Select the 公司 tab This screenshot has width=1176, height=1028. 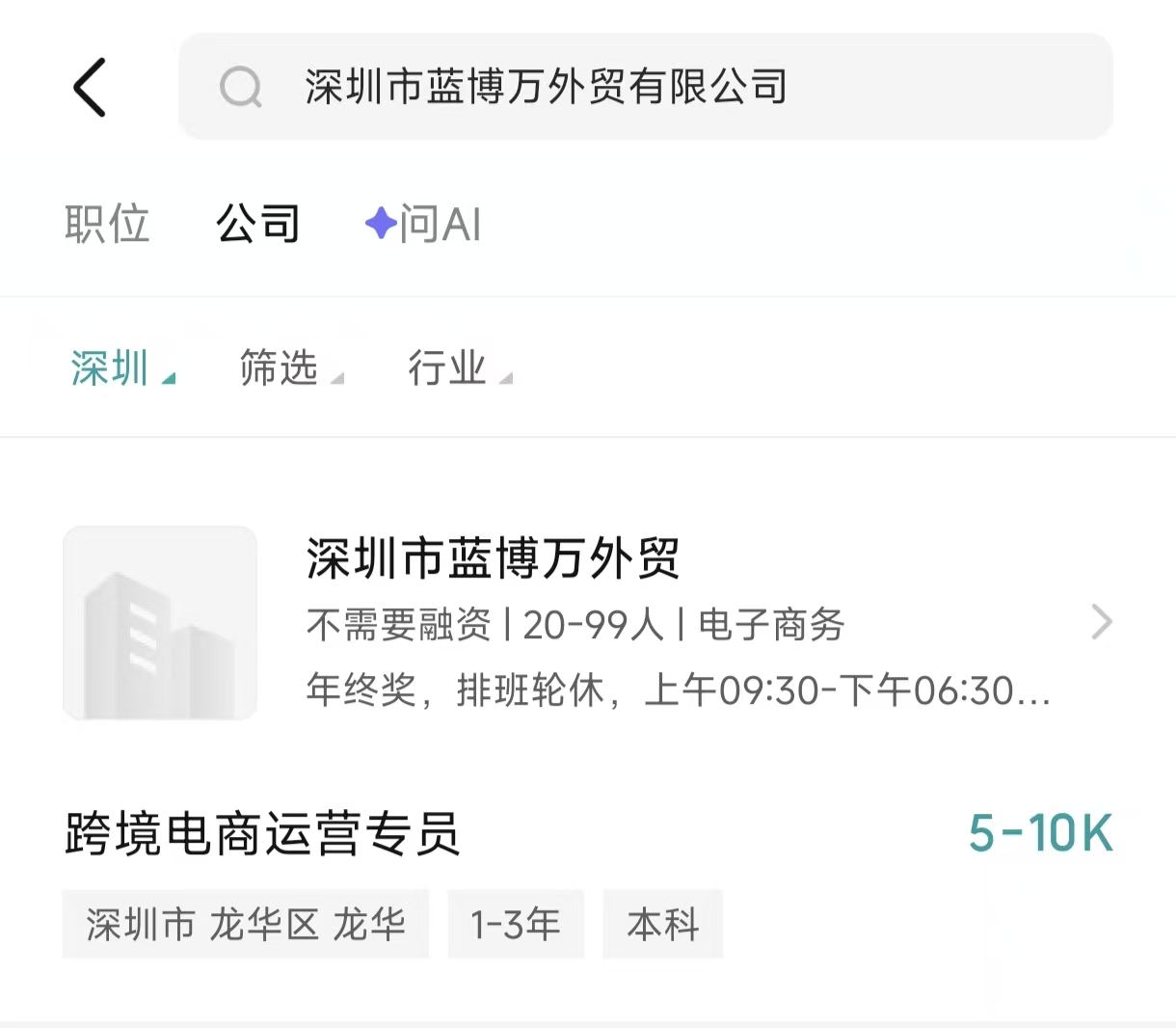click(x=257, y=224)
